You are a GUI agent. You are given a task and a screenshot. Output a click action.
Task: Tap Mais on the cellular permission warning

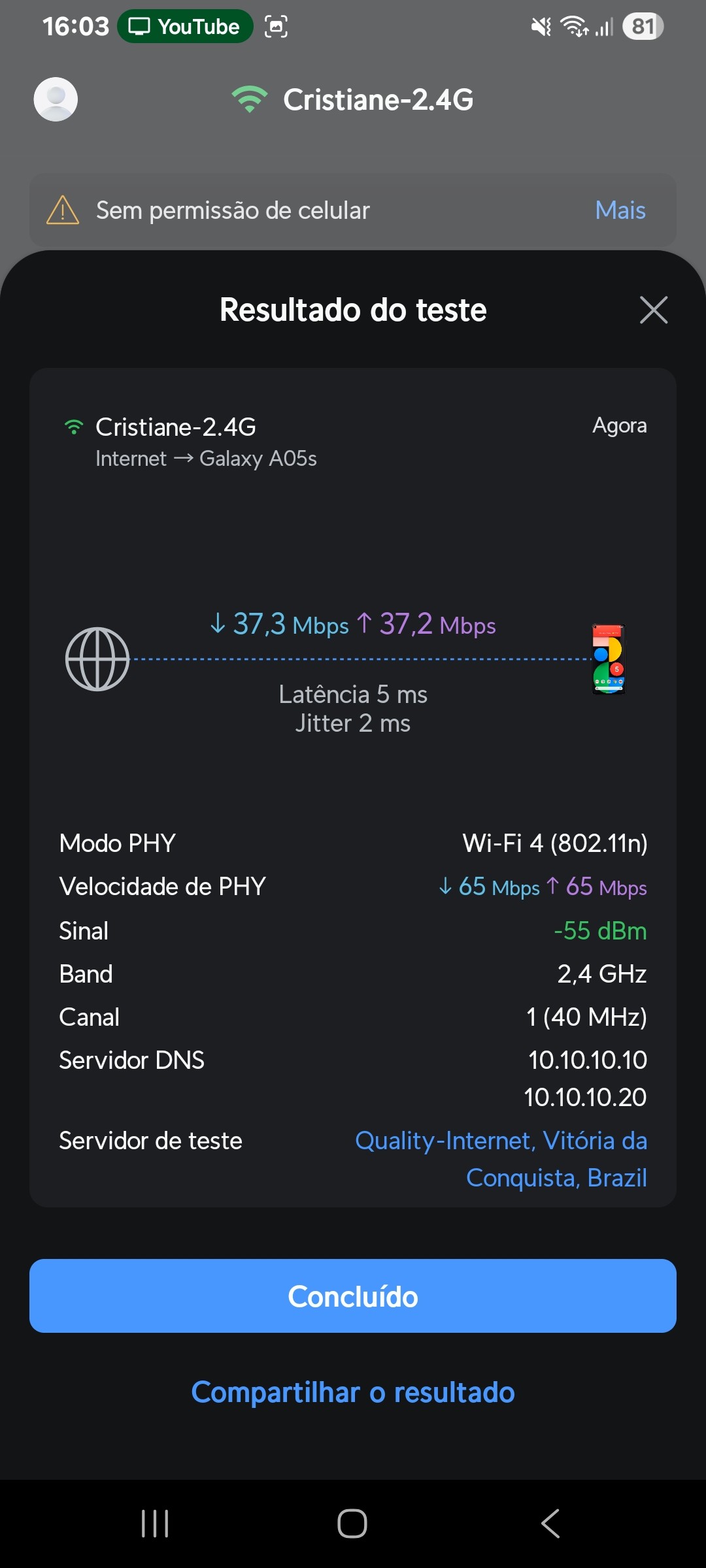coord(620,210)
